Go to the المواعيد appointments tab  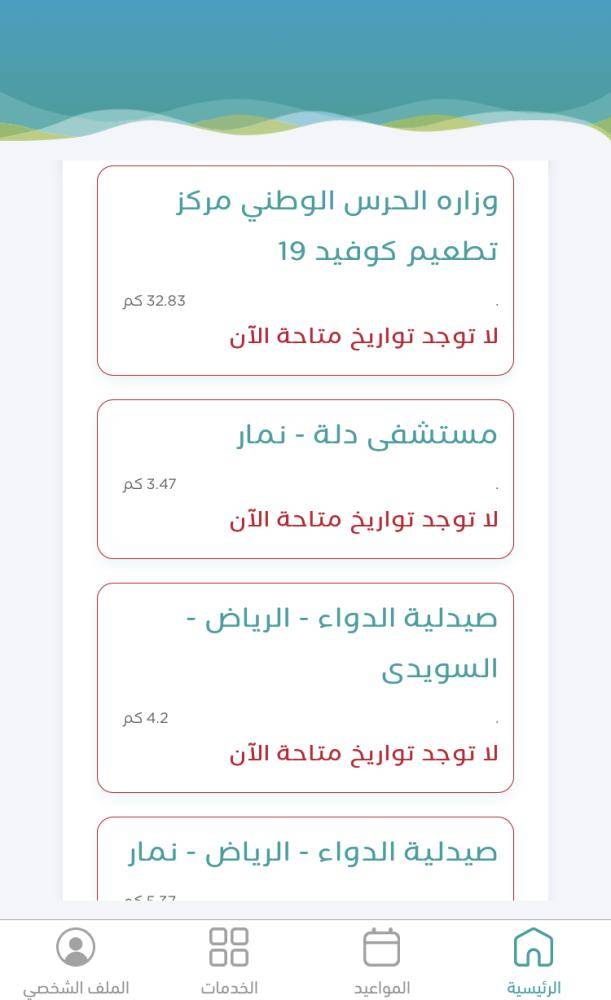(381, 960)
